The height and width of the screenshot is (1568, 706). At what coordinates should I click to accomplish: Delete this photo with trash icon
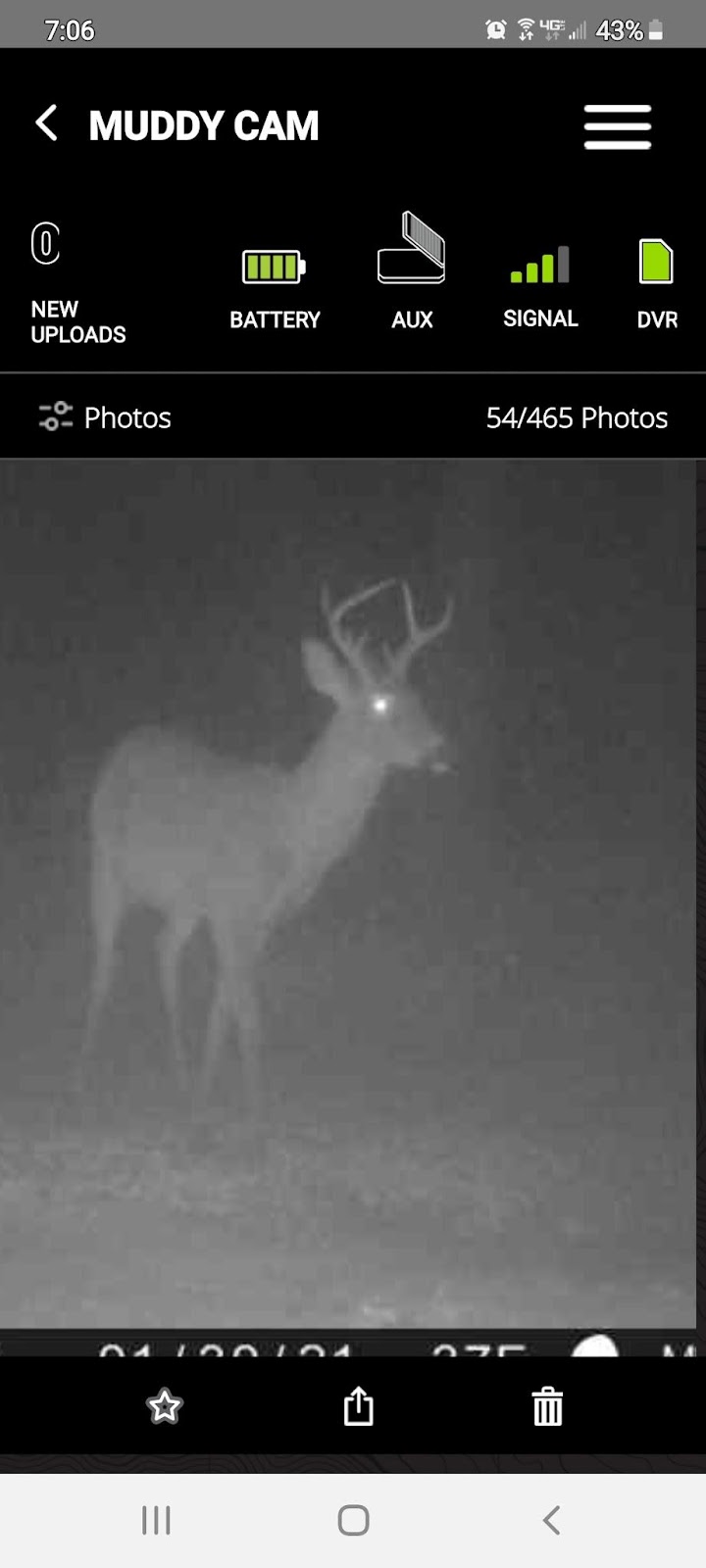[x=547, y=1407]
